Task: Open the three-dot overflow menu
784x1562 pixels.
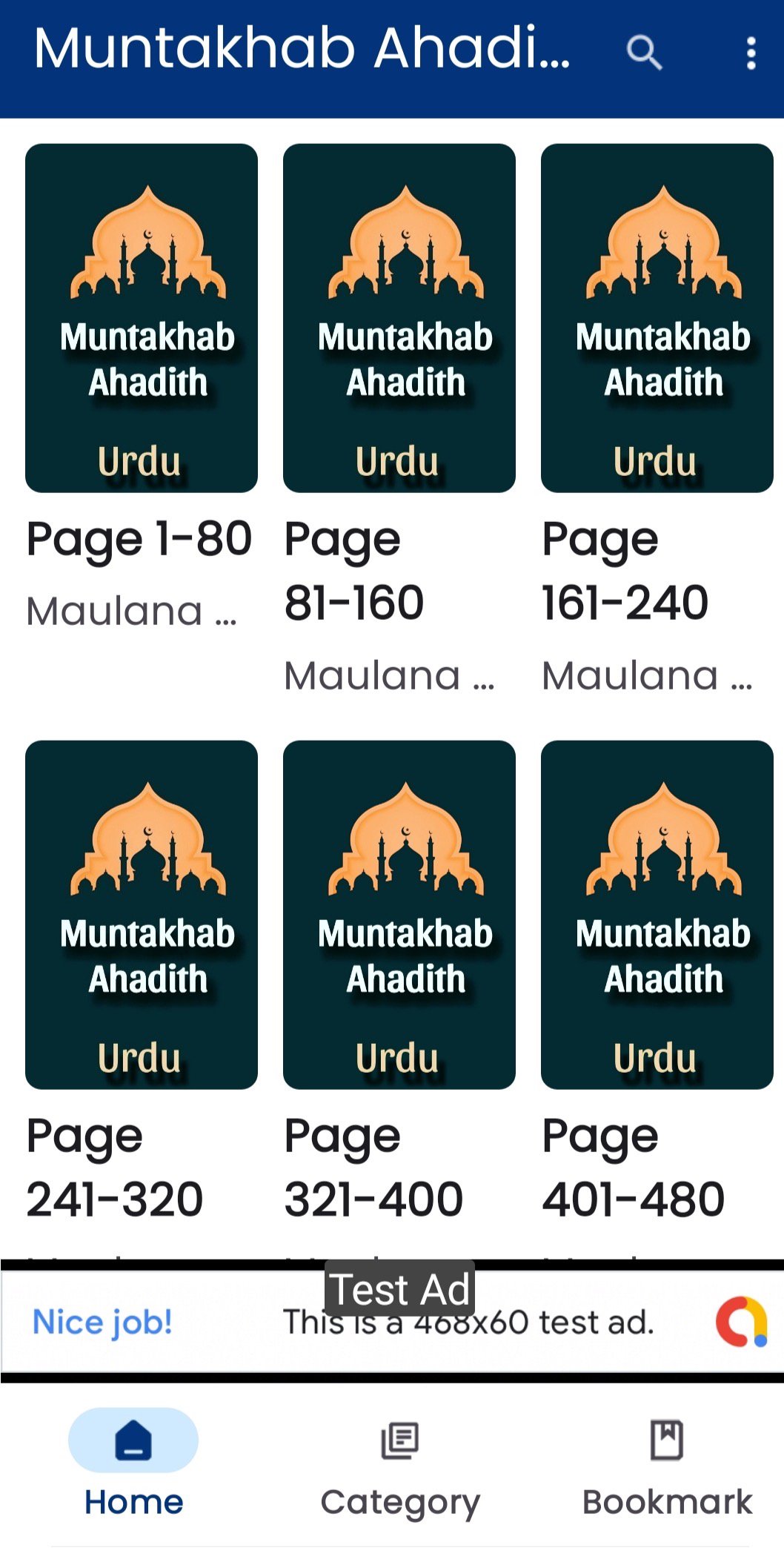Action: pyautogui.click(x=751, y=53)
